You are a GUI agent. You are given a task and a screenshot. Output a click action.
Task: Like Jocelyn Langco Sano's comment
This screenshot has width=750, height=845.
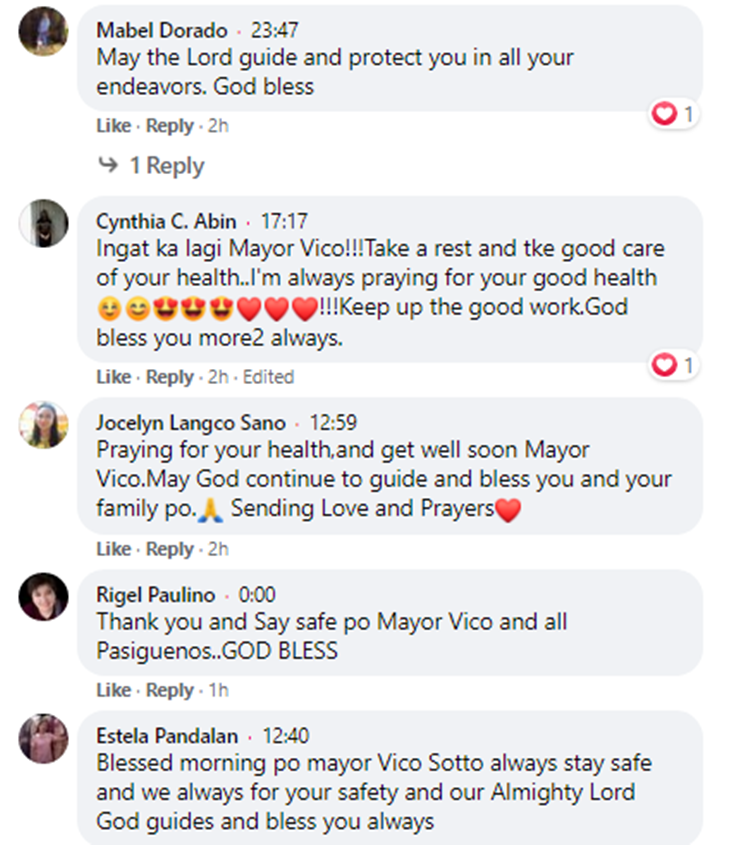click(113, 549)
